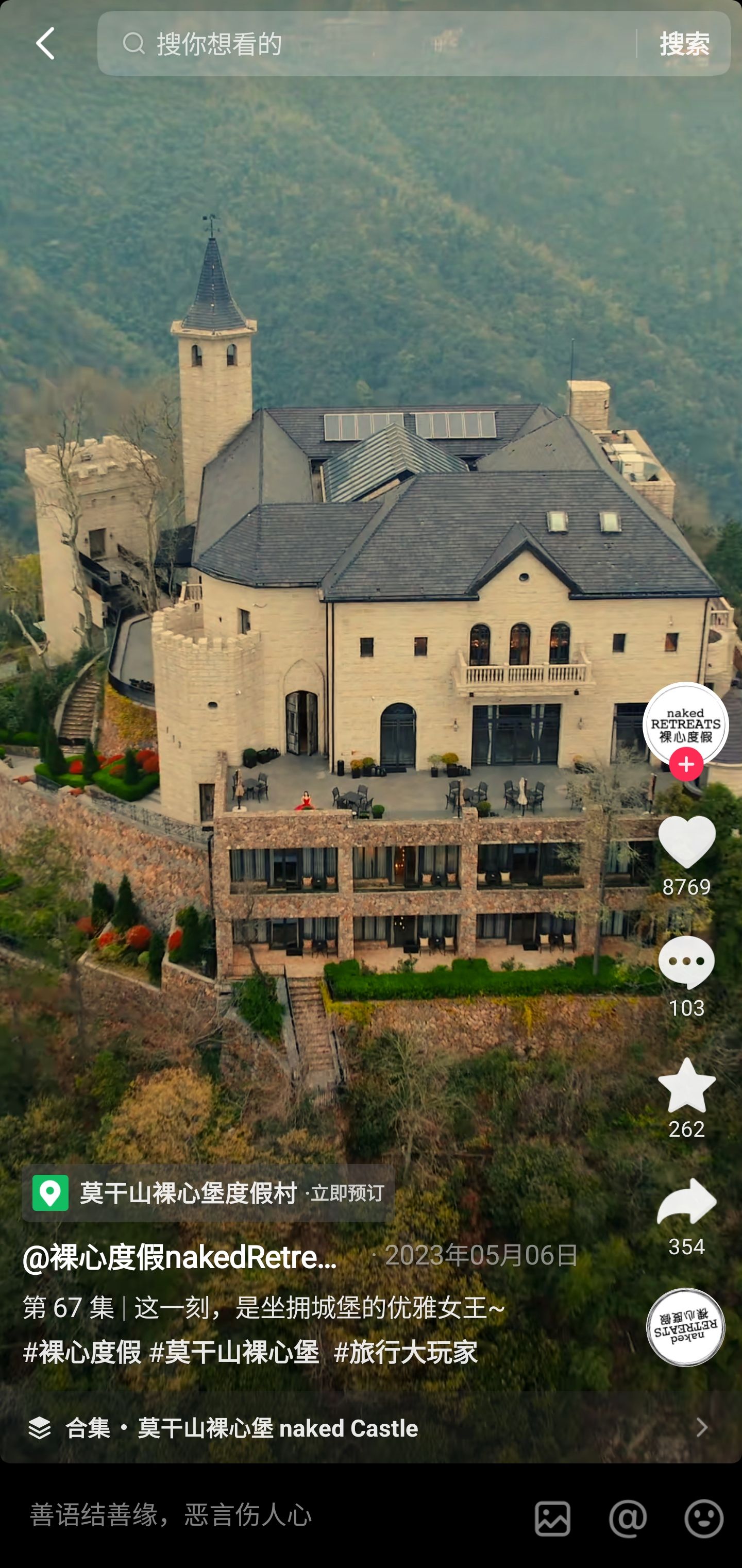Follow the creator with the red plus
Image resolution: width=742 pixels, height=1568 pixels.
coord(686,765)
